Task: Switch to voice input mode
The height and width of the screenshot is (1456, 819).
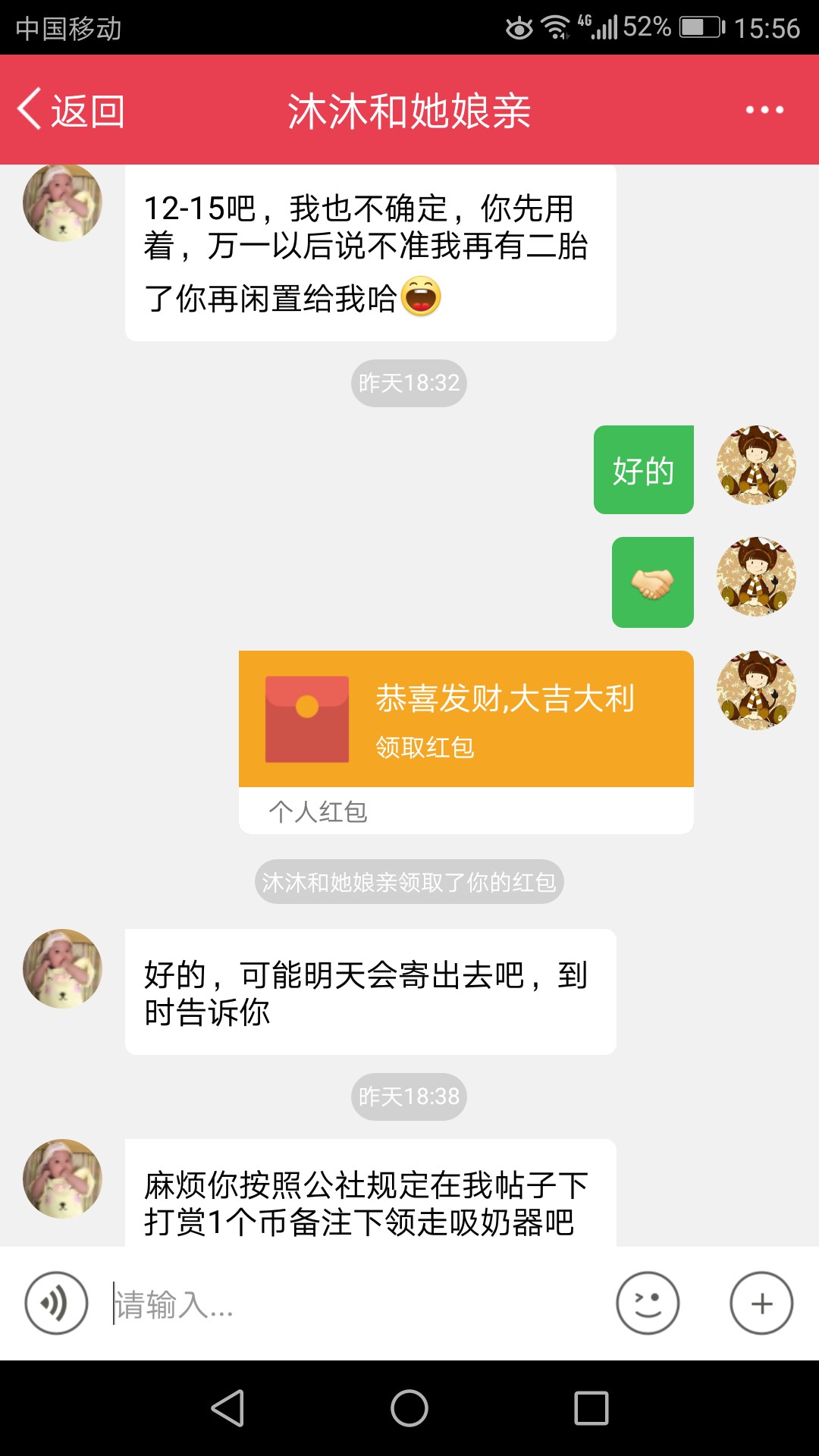Action: tap(57, 1304)
